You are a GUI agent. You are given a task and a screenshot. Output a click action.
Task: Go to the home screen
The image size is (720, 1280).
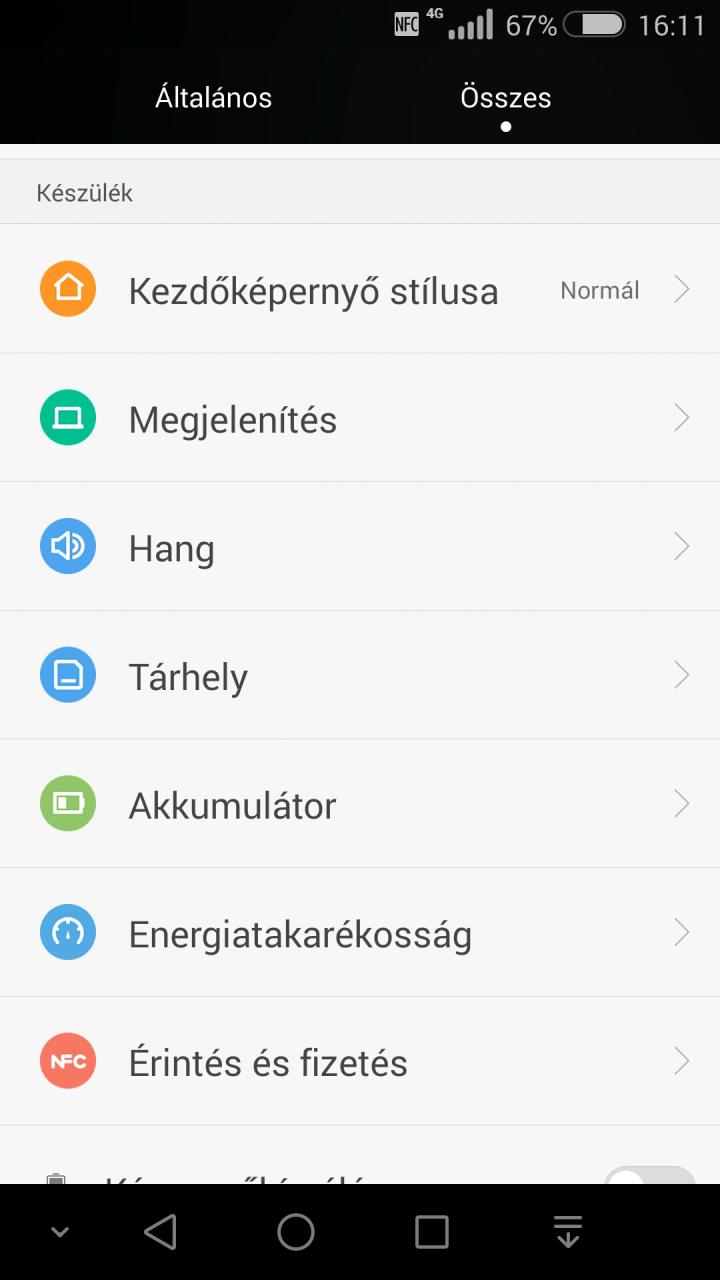tap(296, 1232)
